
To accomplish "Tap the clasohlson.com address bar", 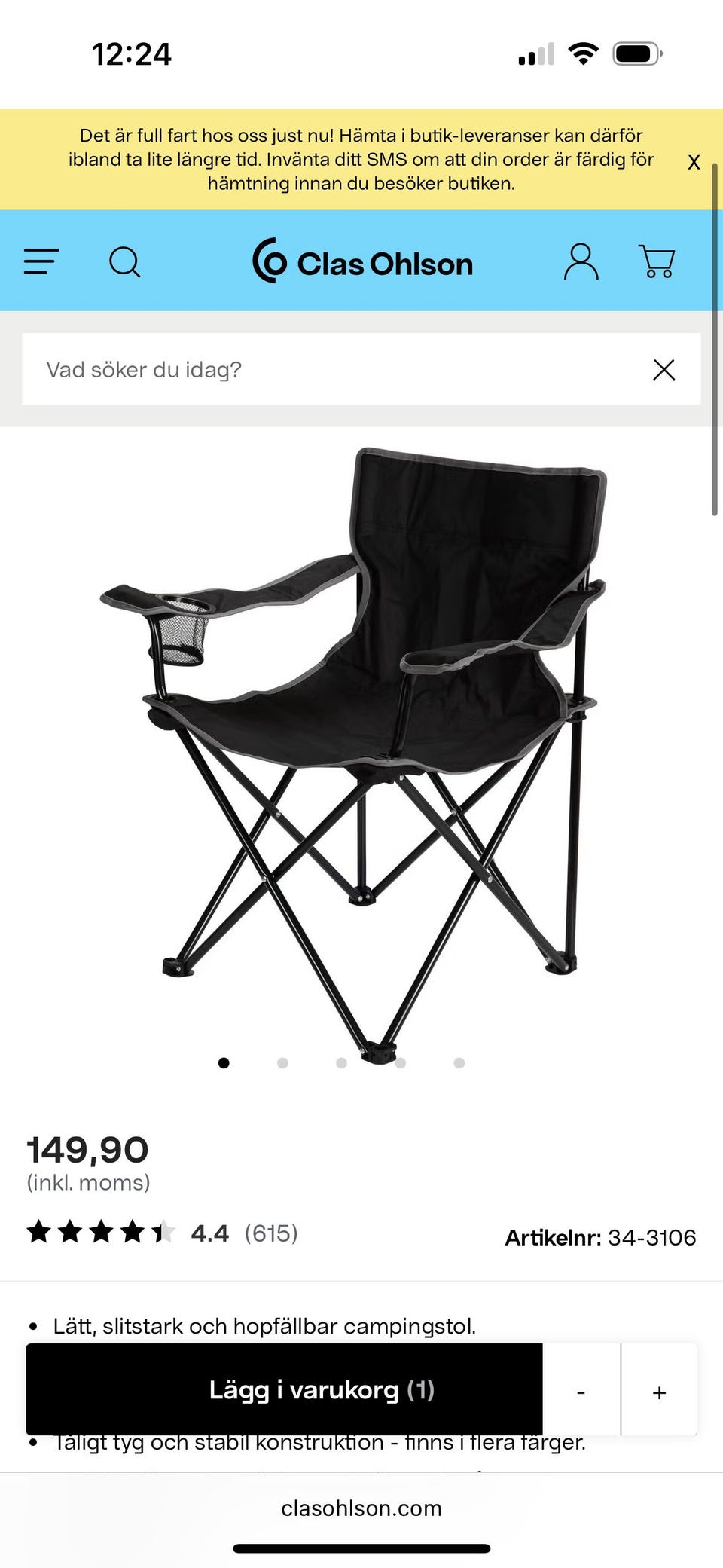I will 361,1508.
